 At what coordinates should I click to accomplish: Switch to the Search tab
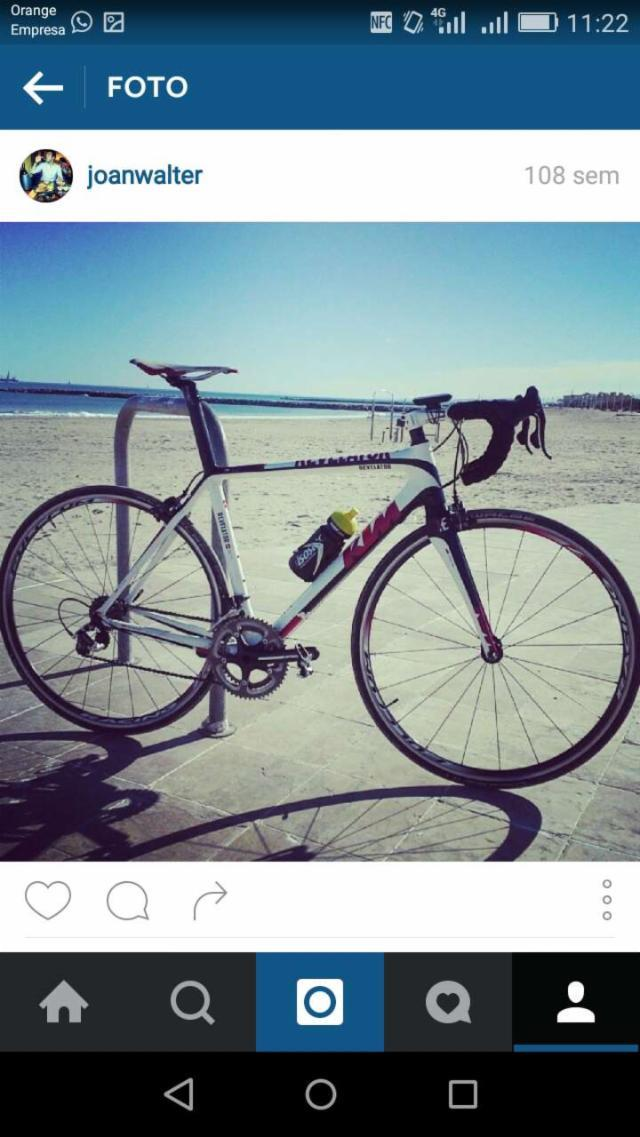[192, 1002]
